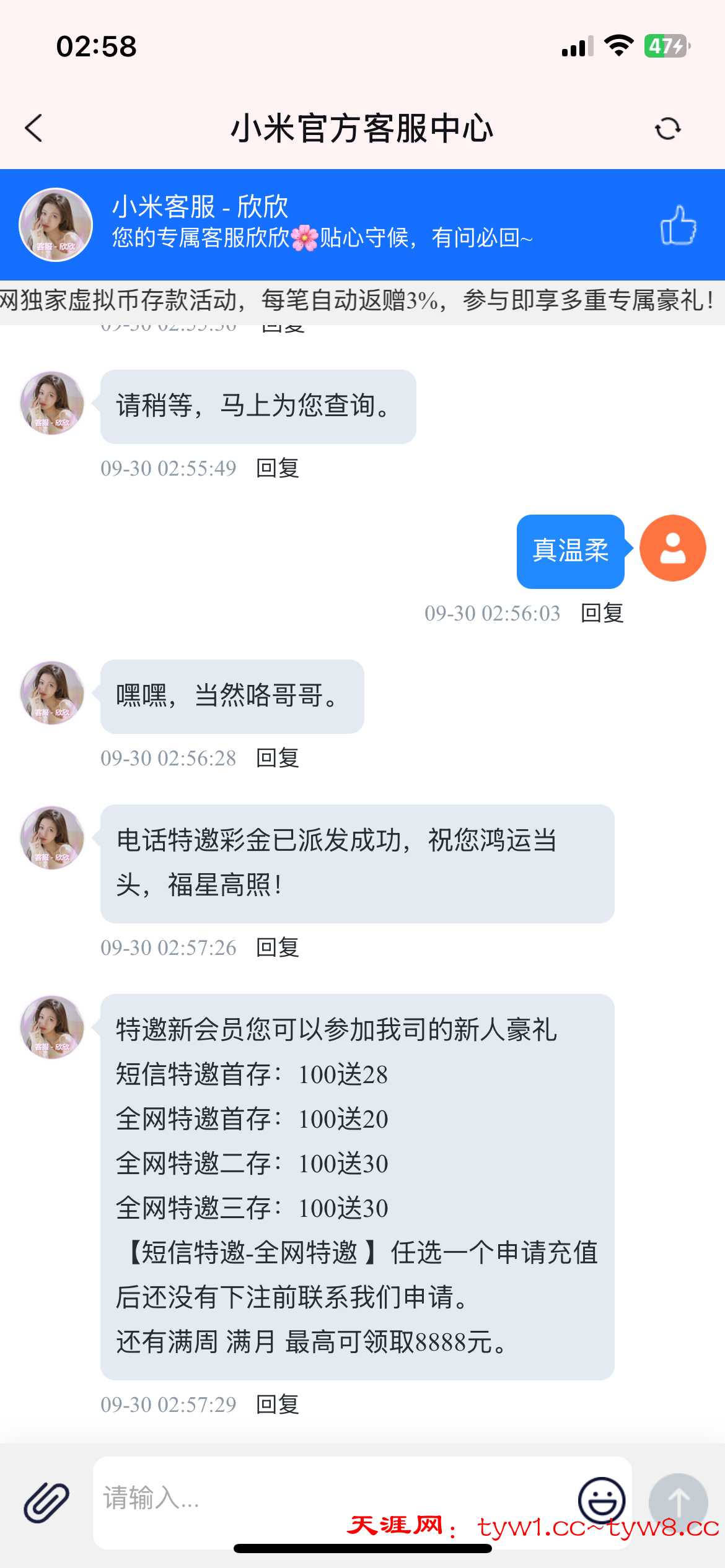Reply to the 电话特邀彩金已派发成功 message

point(278,947)
